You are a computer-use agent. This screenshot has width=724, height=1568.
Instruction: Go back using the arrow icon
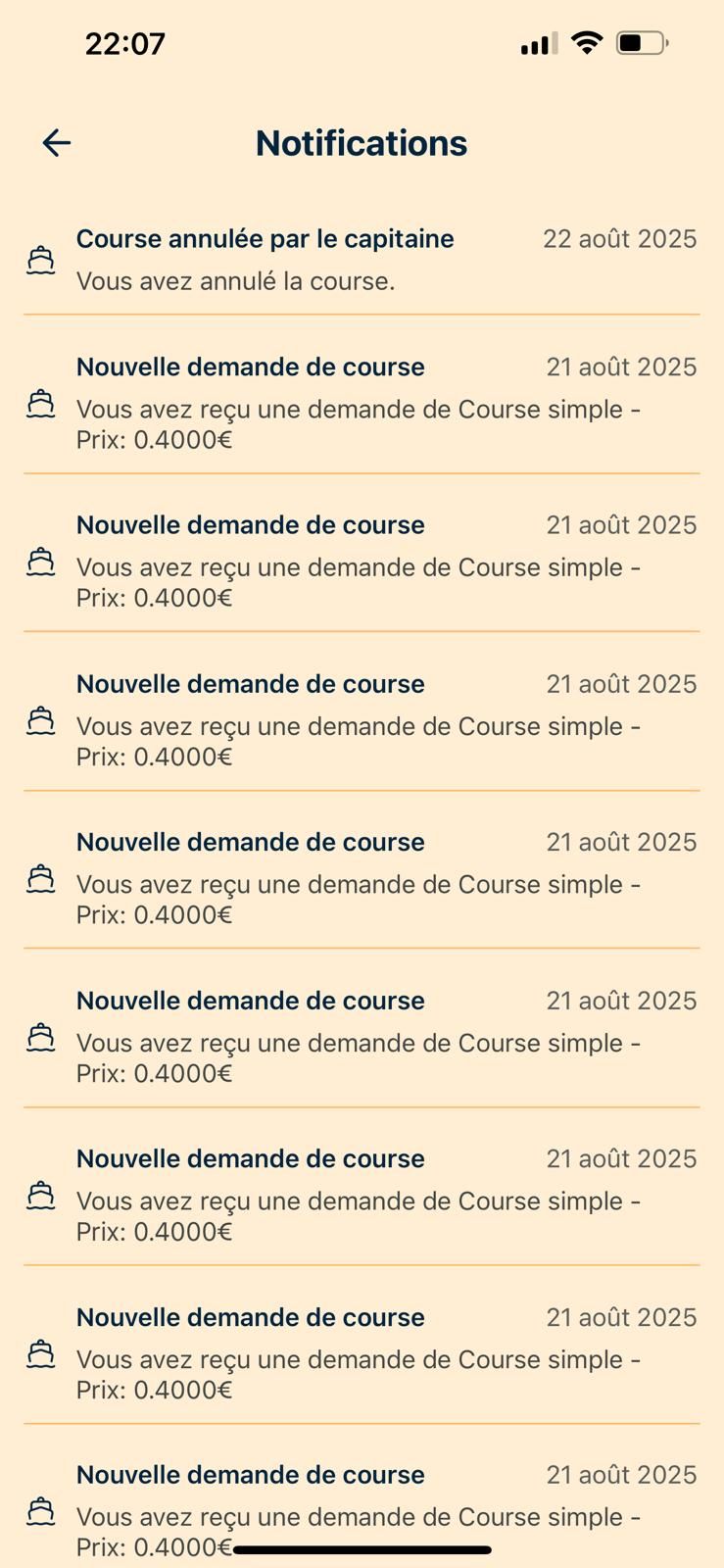57,143
